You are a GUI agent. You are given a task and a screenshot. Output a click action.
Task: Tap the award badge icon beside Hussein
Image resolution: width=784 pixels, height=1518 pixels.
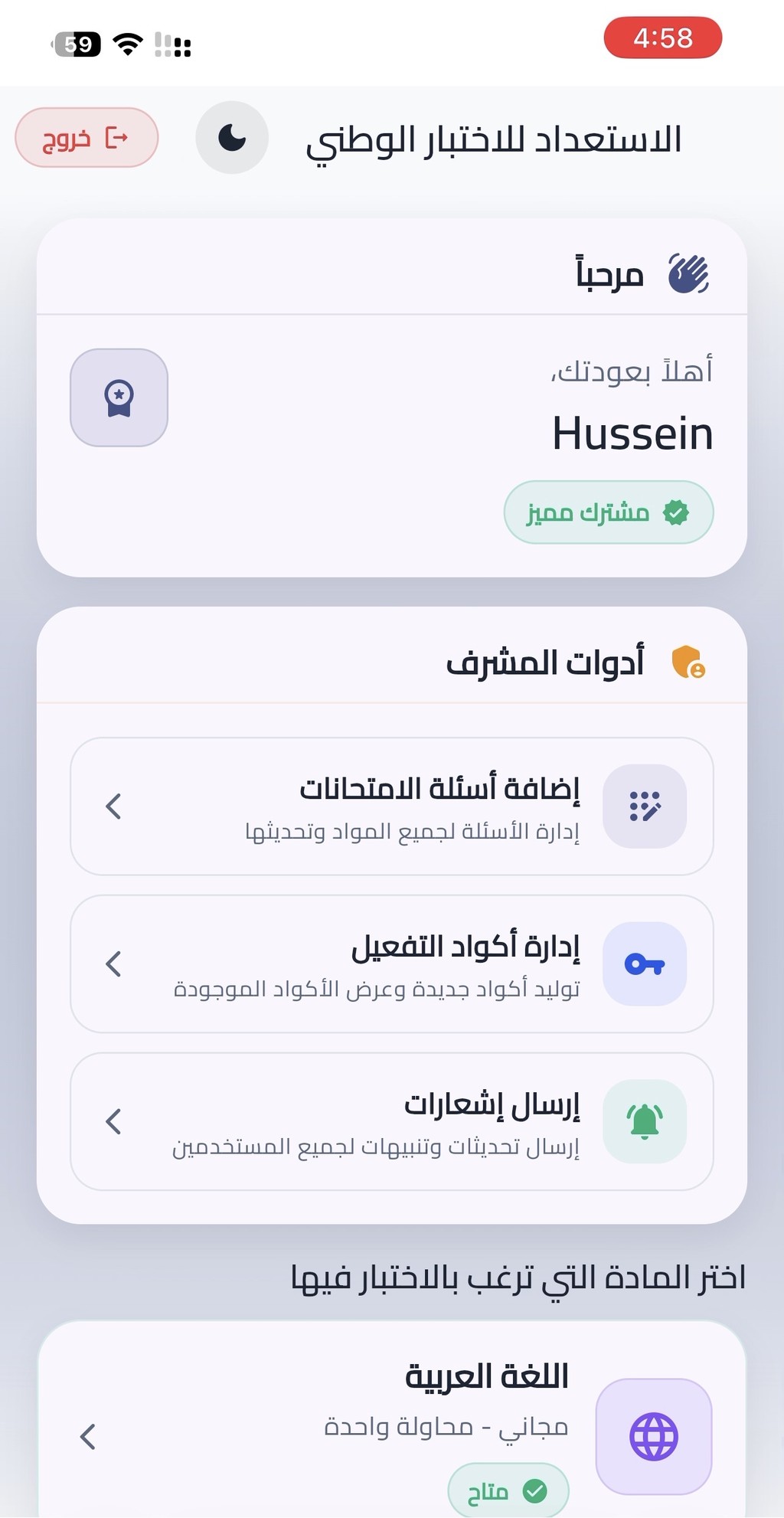click(x=119, y=398)
